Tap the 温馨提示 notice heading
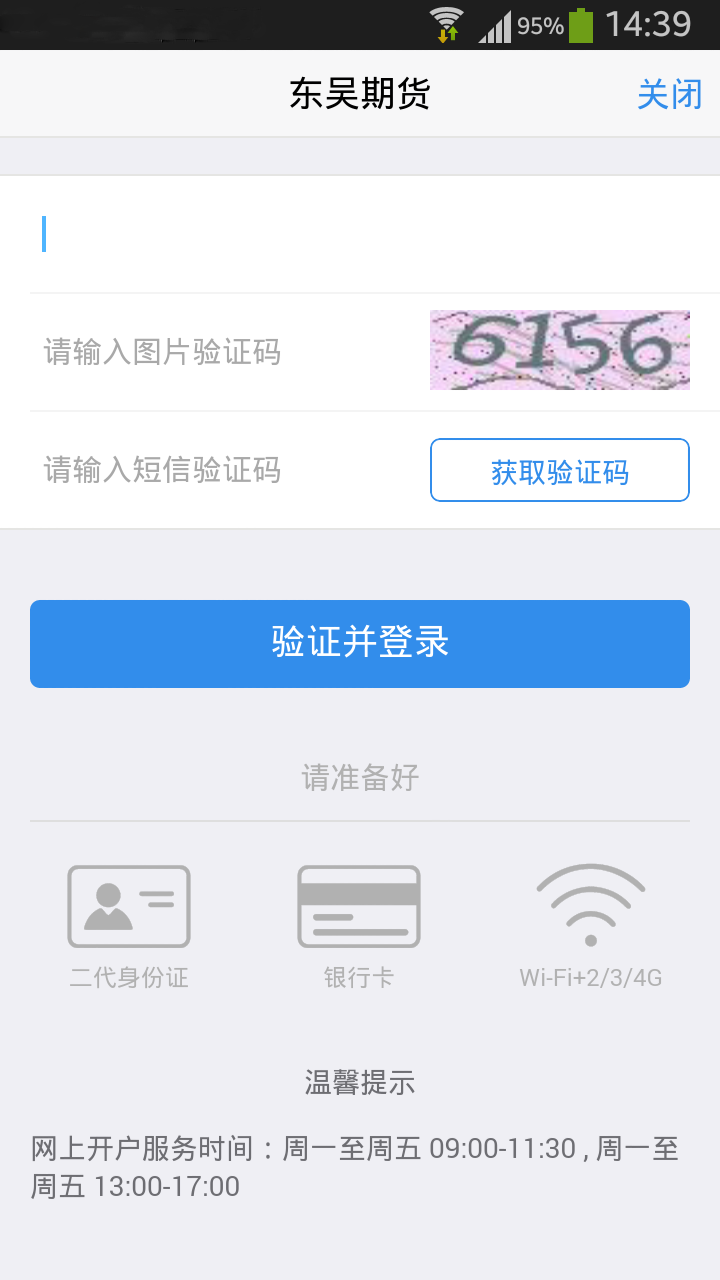The image size is (720, 1280). tap(359, 1083)
